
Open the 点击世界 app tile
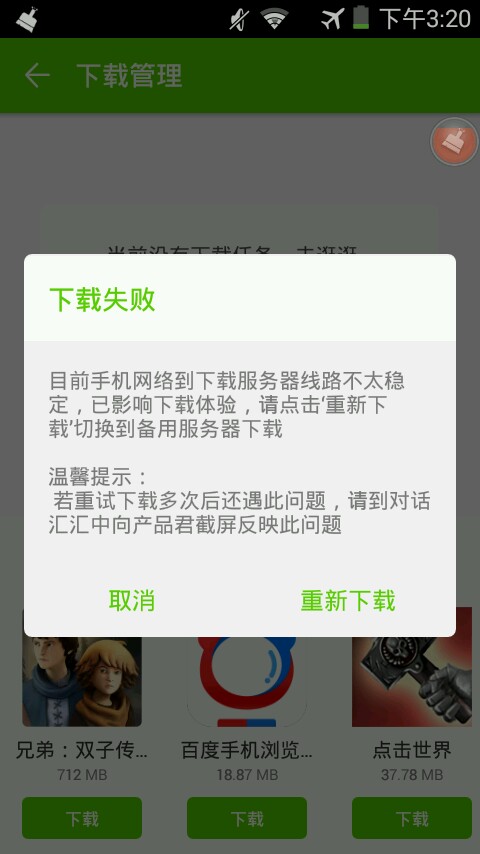(x=412, y=681)
